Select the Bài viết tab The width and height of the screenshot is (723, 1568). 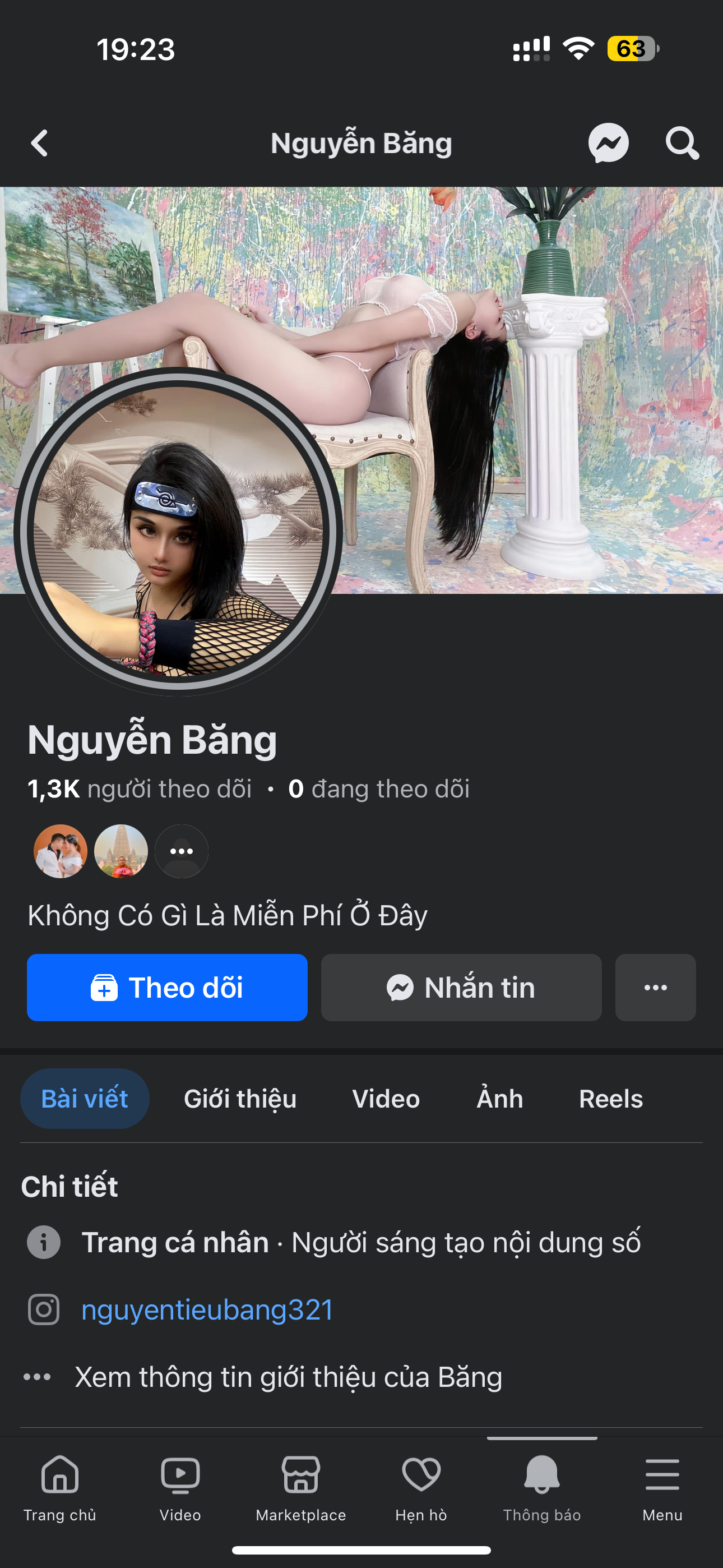85,1099
